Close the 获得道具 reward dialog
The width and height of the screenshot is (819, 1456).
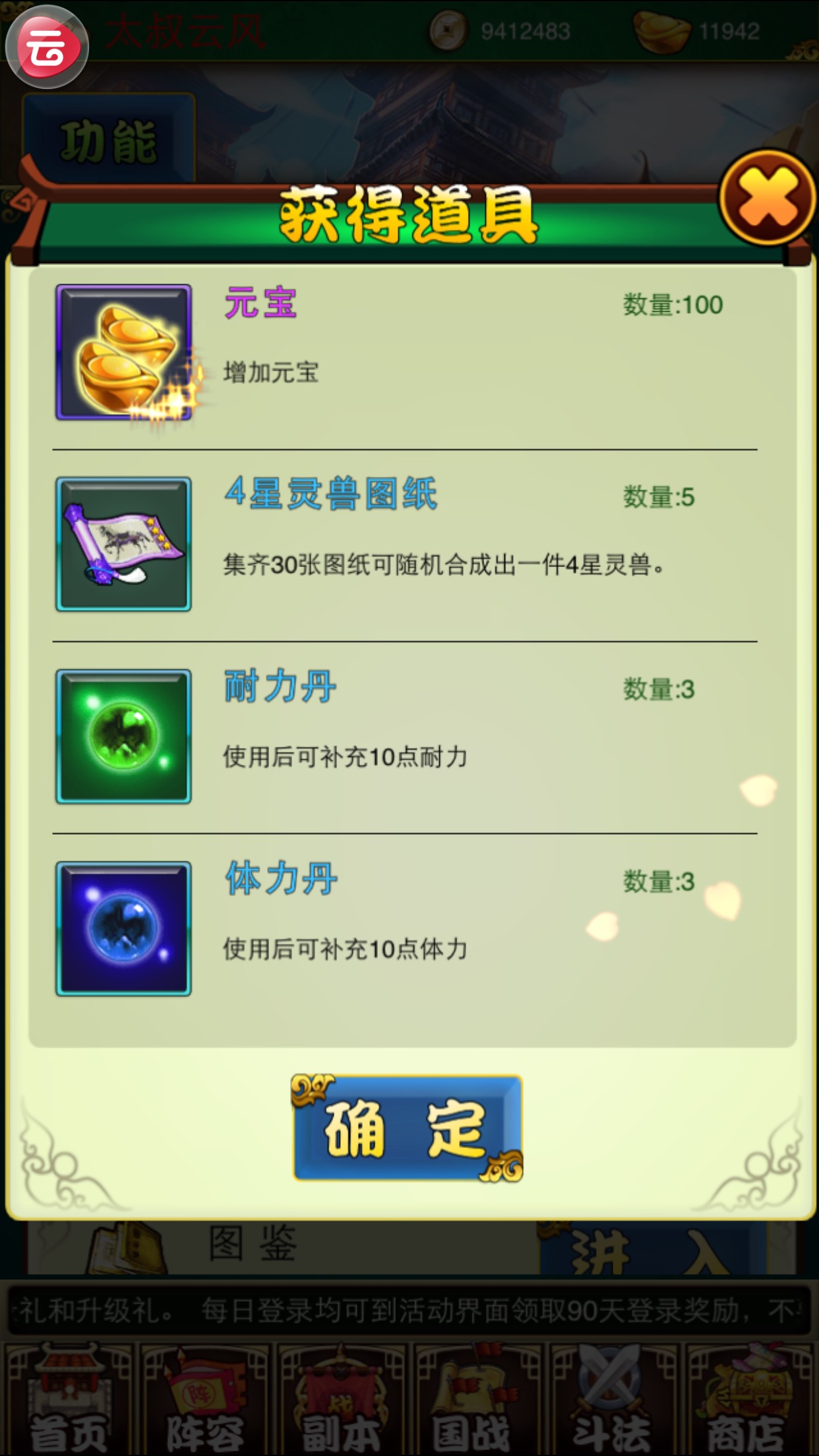coord(768,197)
